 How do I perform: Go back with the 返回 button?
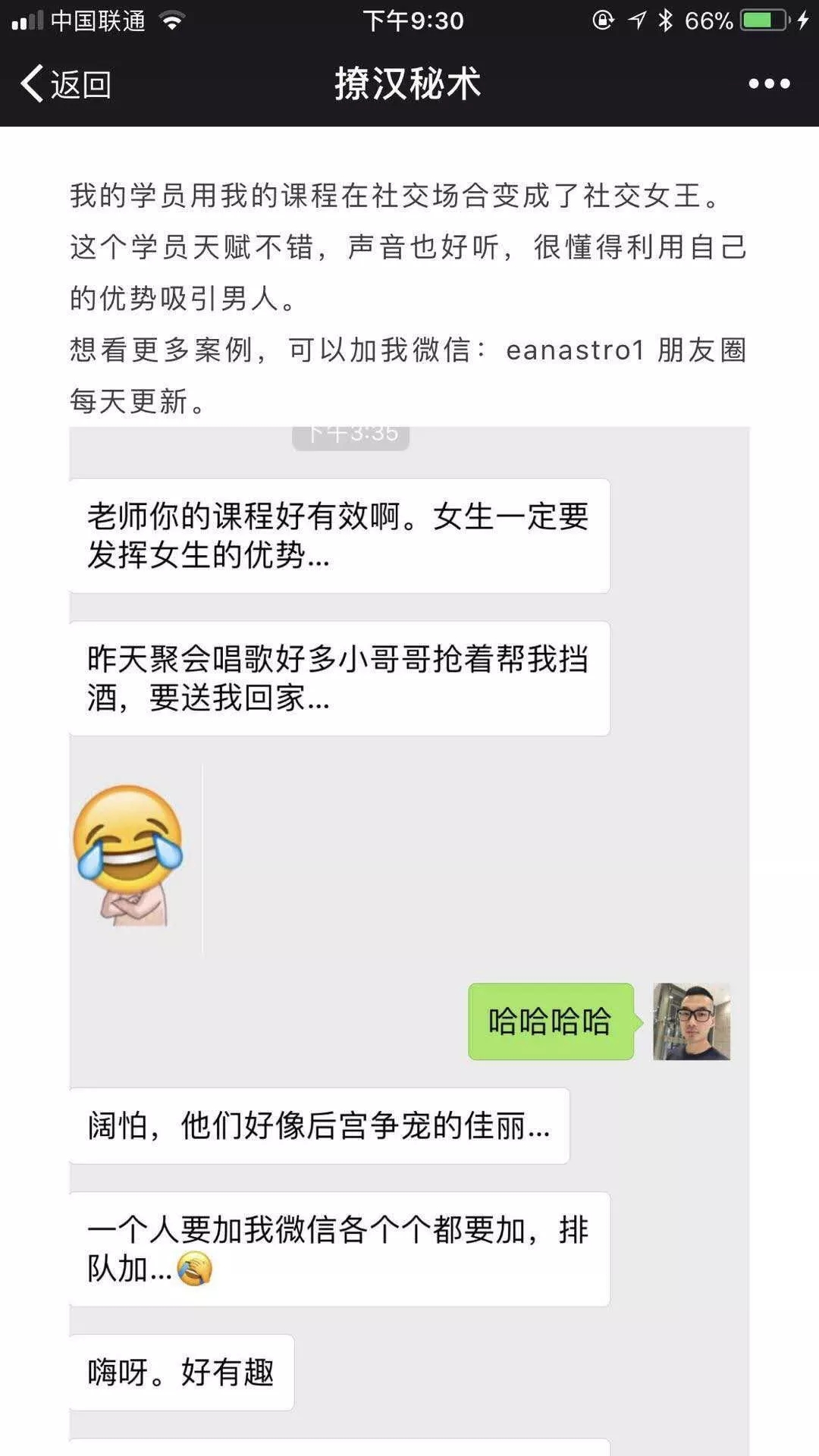pos(66,83)
